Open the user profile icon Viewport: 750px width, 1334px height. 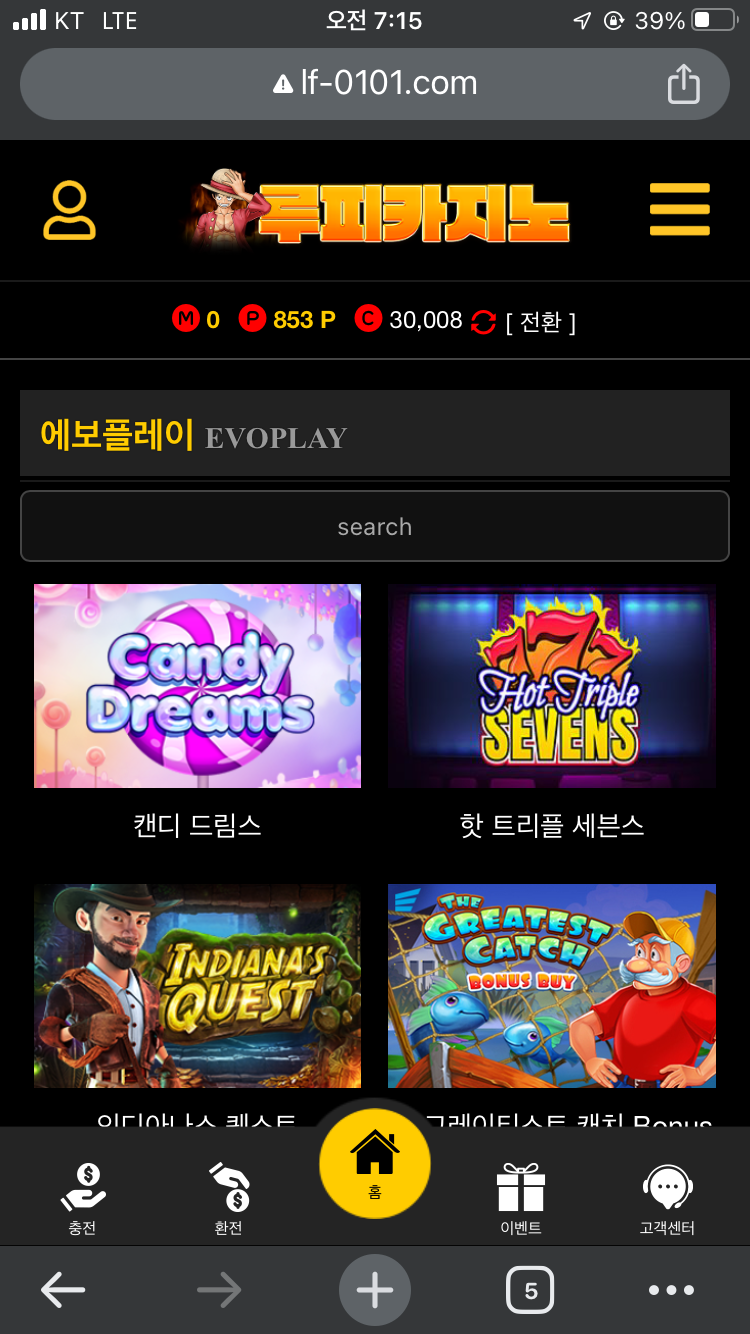click(x=69, y=210)
